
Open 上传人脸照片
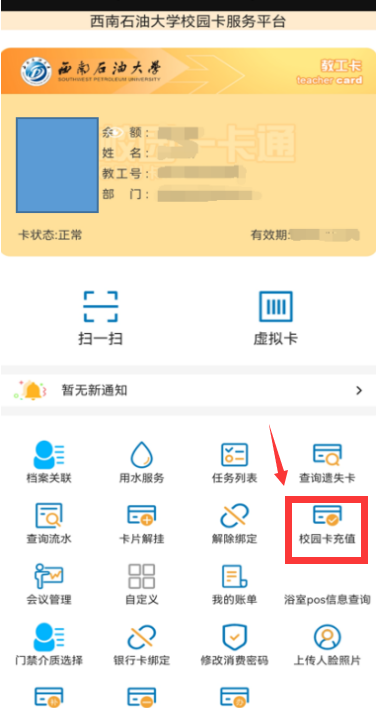(x=327, y=645)
